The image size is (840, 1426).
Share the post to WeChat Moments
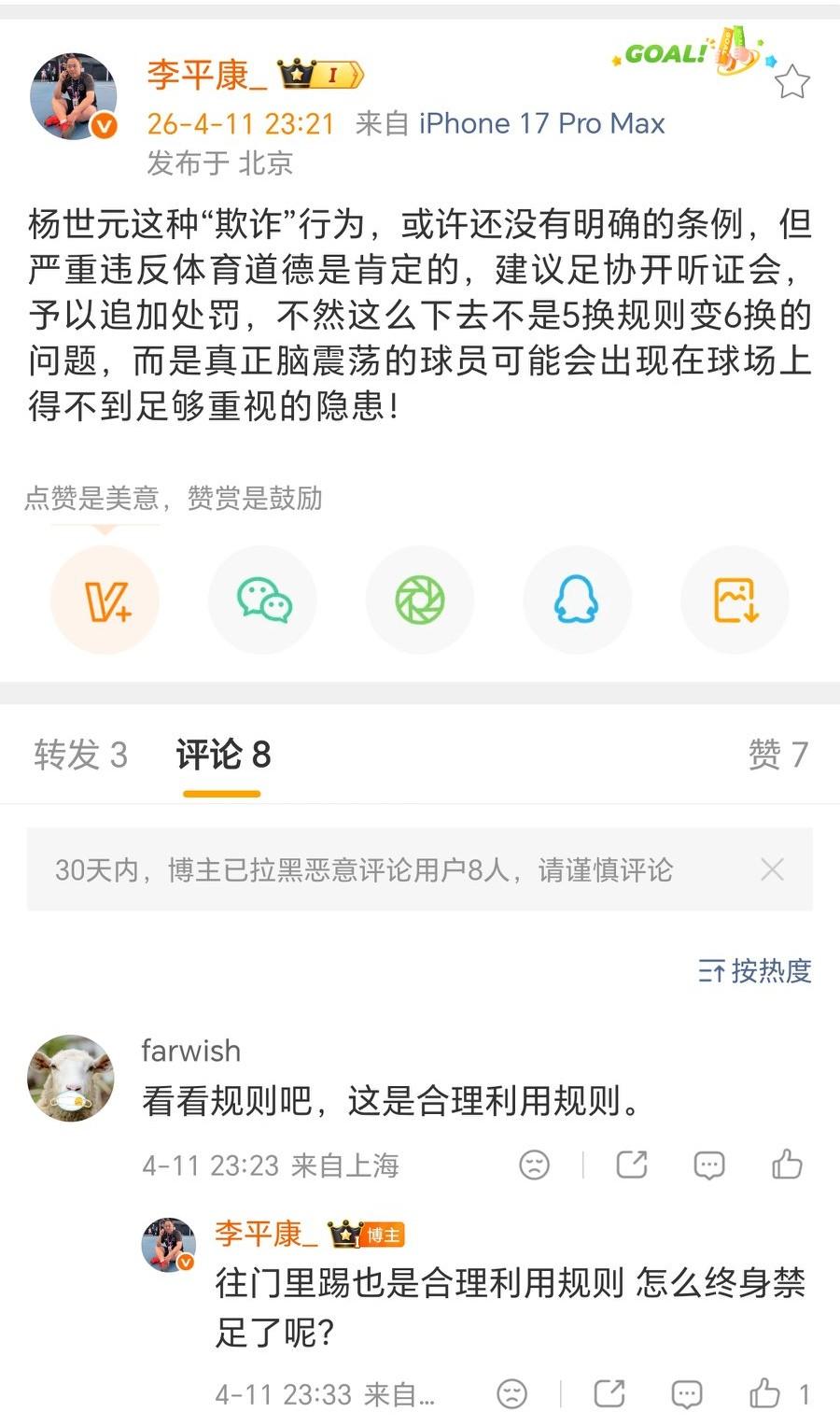(420, 600)
